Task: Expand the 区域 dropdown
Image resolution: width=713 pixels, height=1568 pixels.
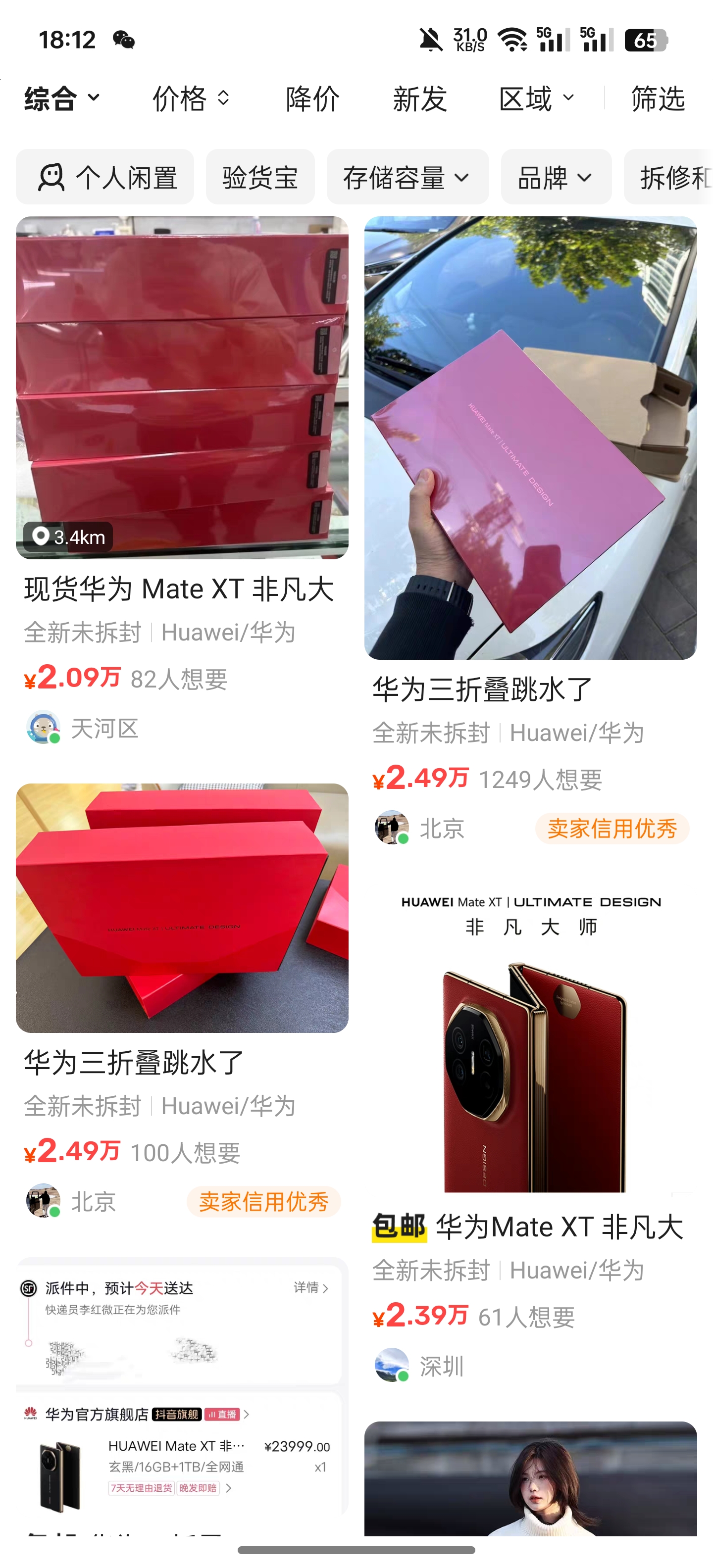Action: pos(536,98)
